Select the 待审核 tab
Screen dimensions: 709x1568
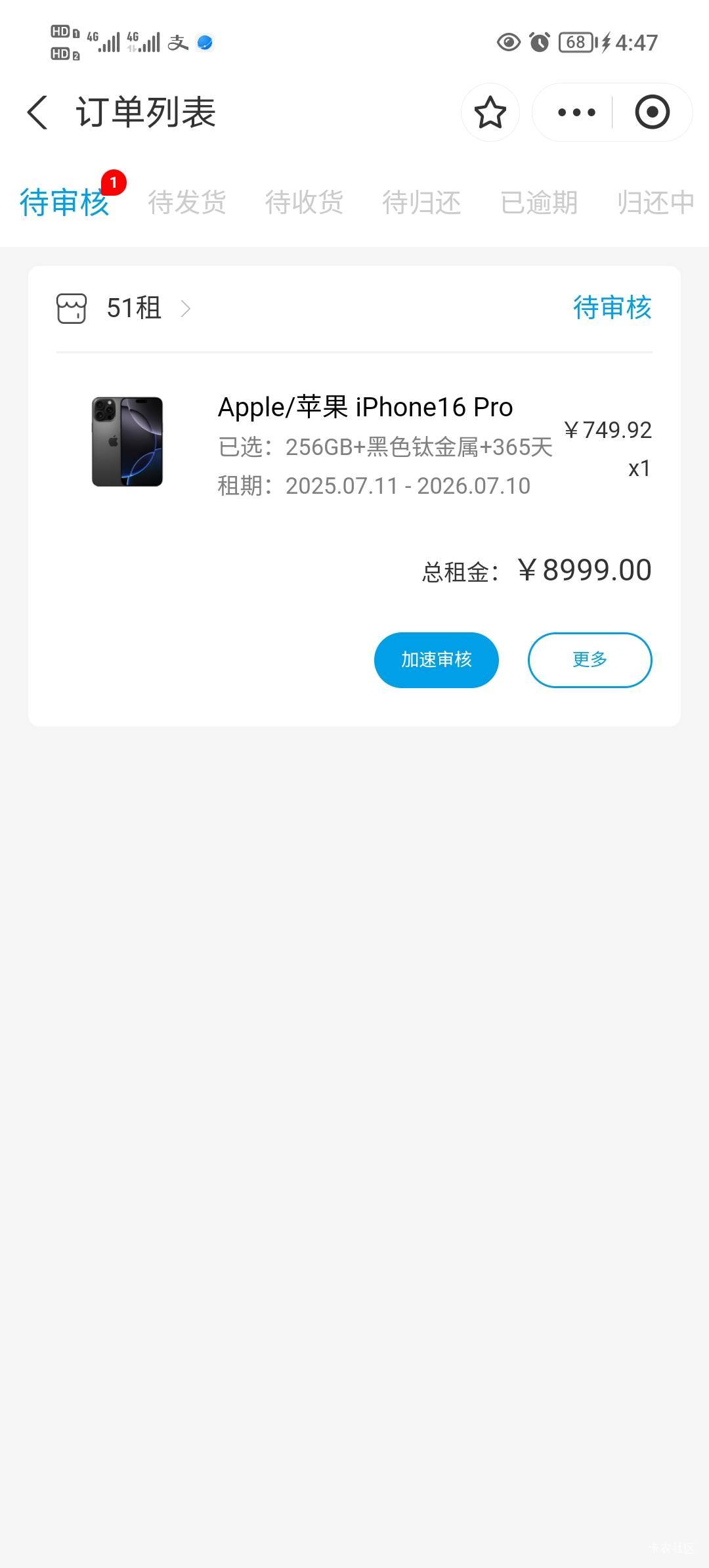click(64, 202)
